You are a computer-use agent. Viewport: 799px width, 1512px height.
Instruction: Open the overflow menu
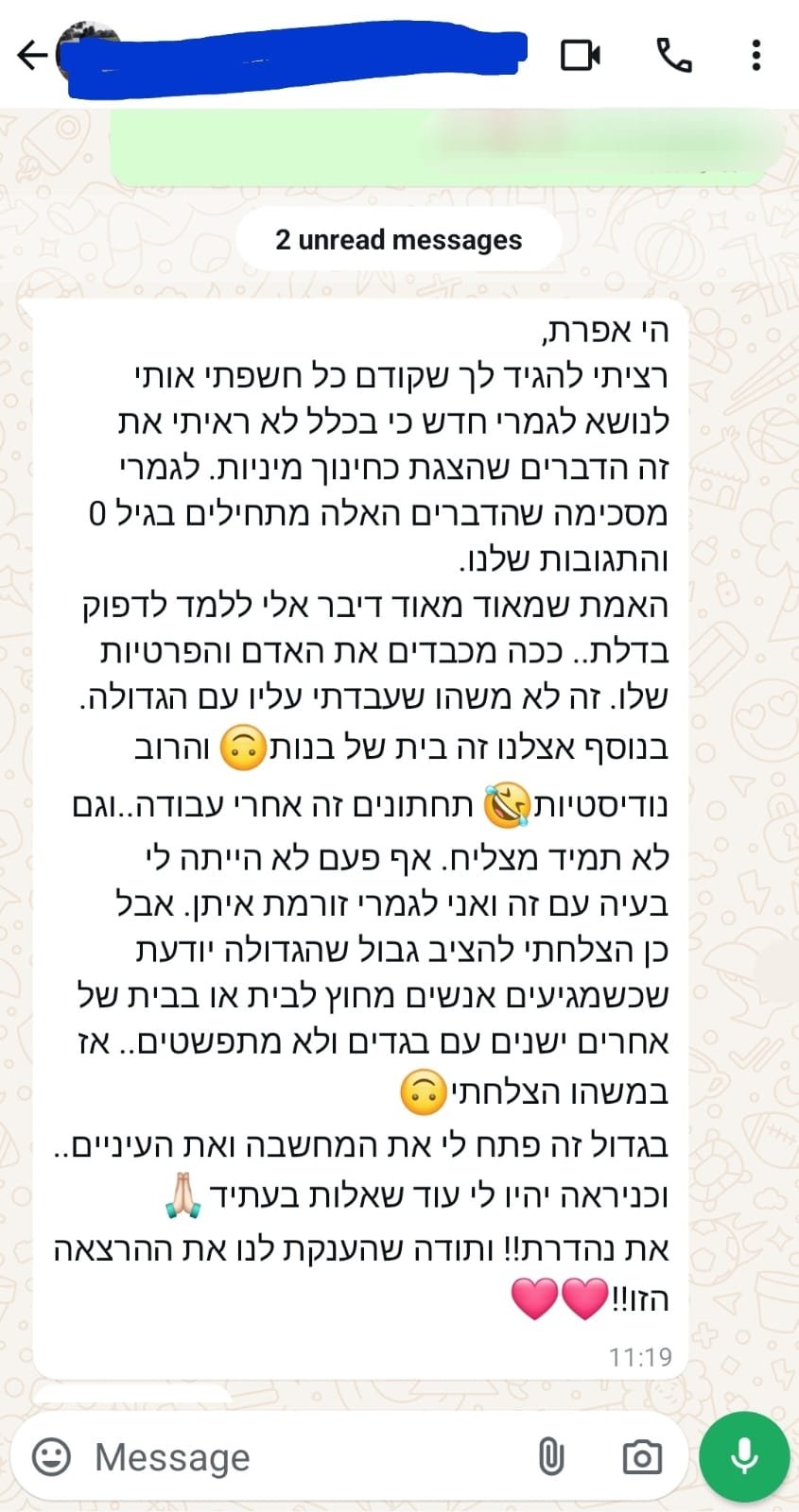(x=756, y=56)
